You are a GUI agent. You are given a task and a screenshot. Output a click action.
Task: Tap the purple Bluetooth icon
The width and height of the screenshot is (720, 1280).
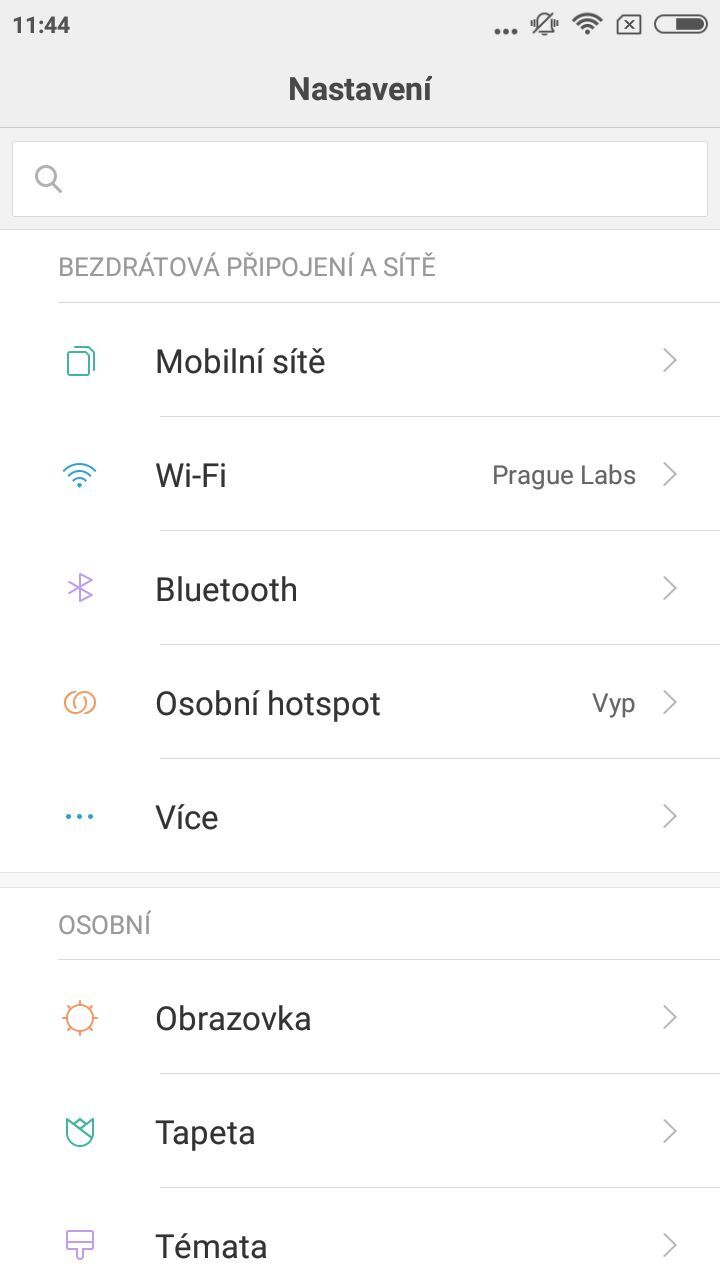[79, 588]
